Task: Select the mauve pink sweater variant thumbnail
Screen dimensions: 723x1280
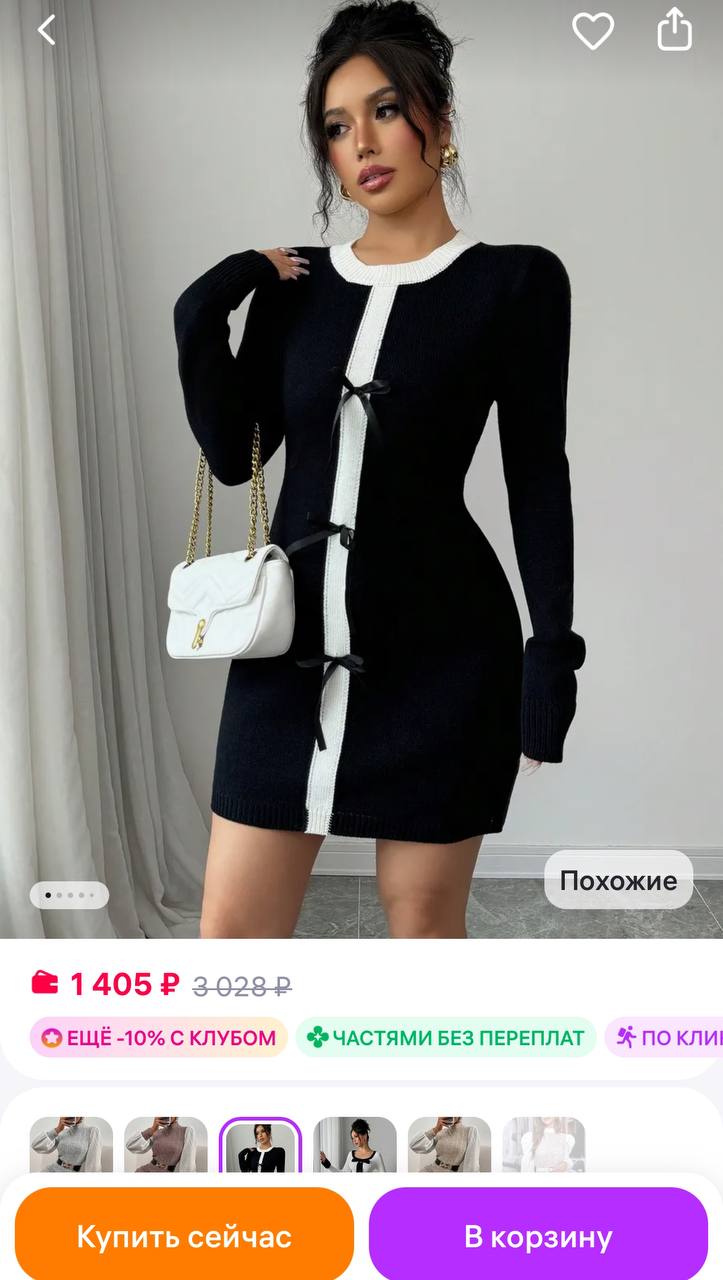Action: [x=166, y=1146]
